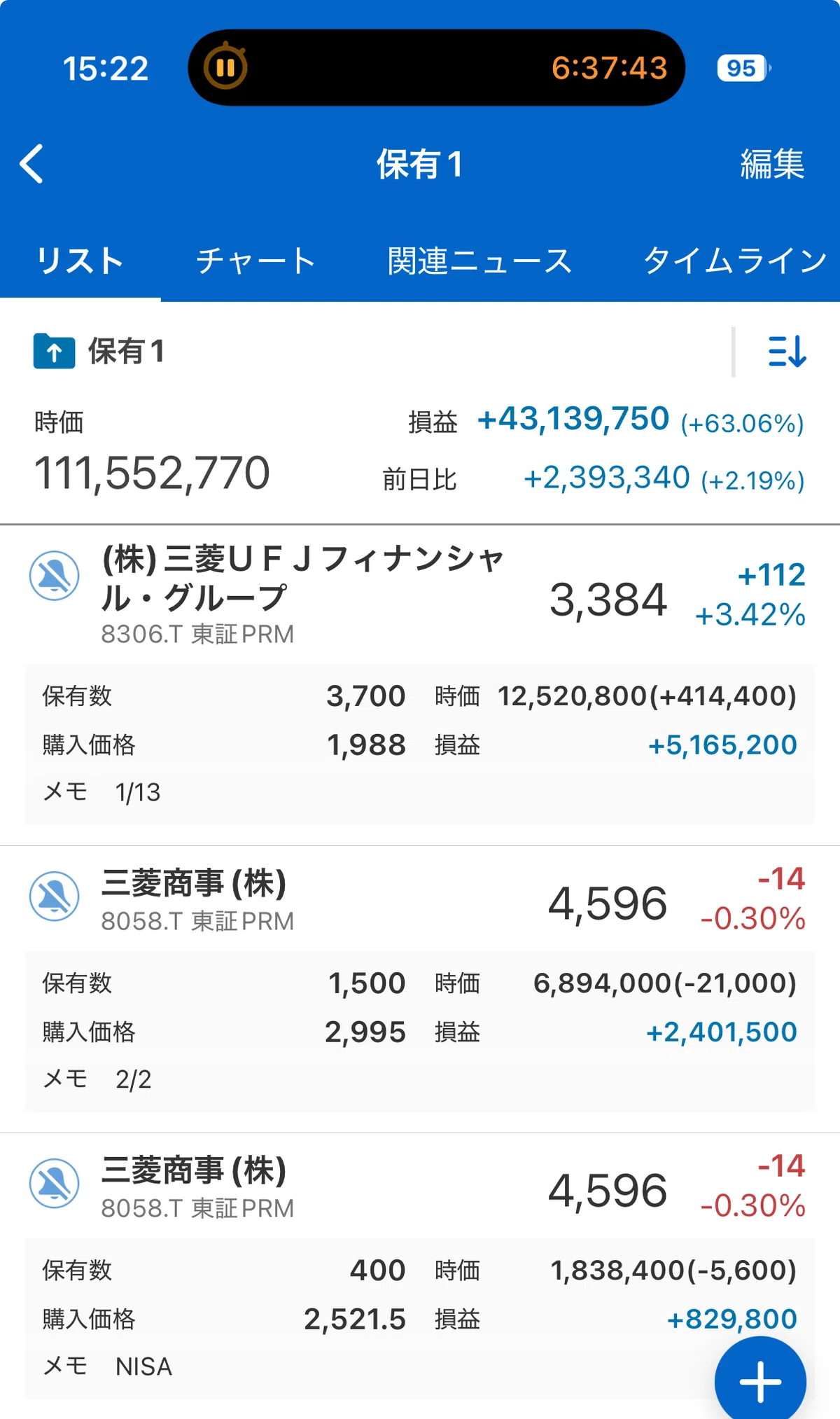Select the リスト tab
840x1419 pixels.
(80, 261)
